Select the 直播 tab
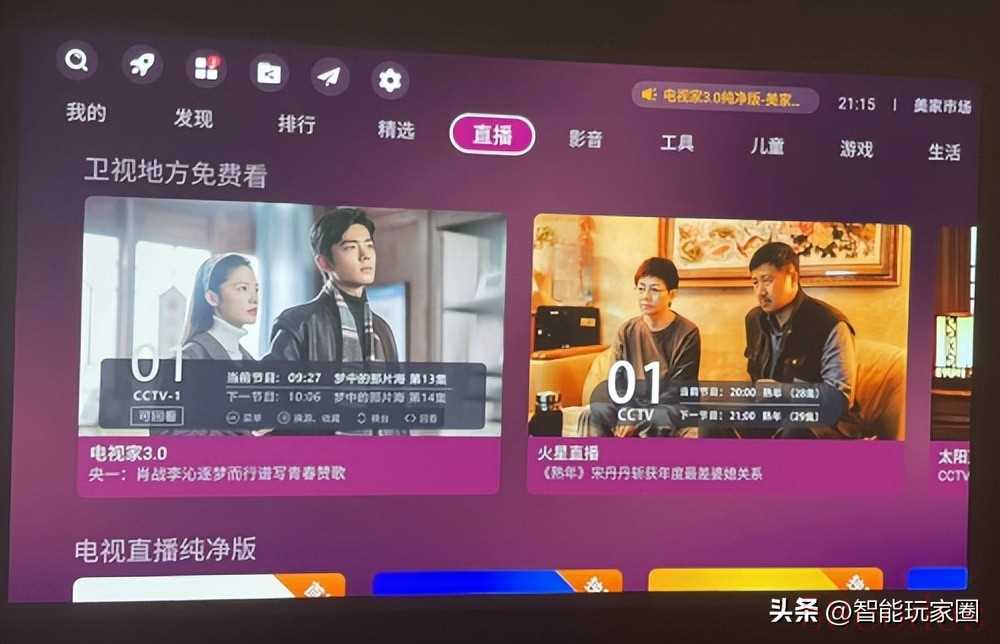Viewport: 1000px width, 644px height. tap(492, 135)
